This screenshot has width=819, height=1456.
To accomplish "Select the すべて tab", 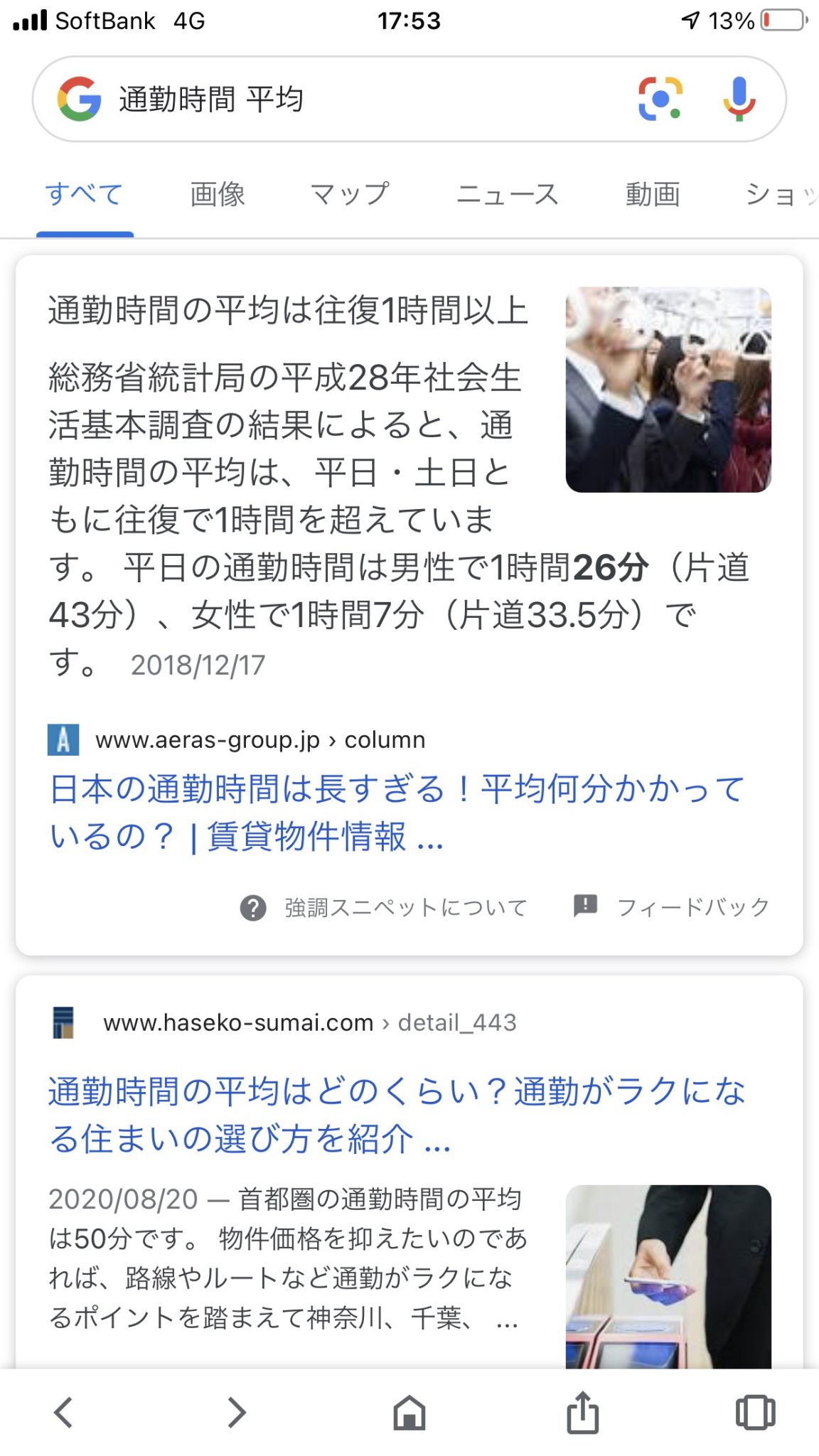I will 85,194.
